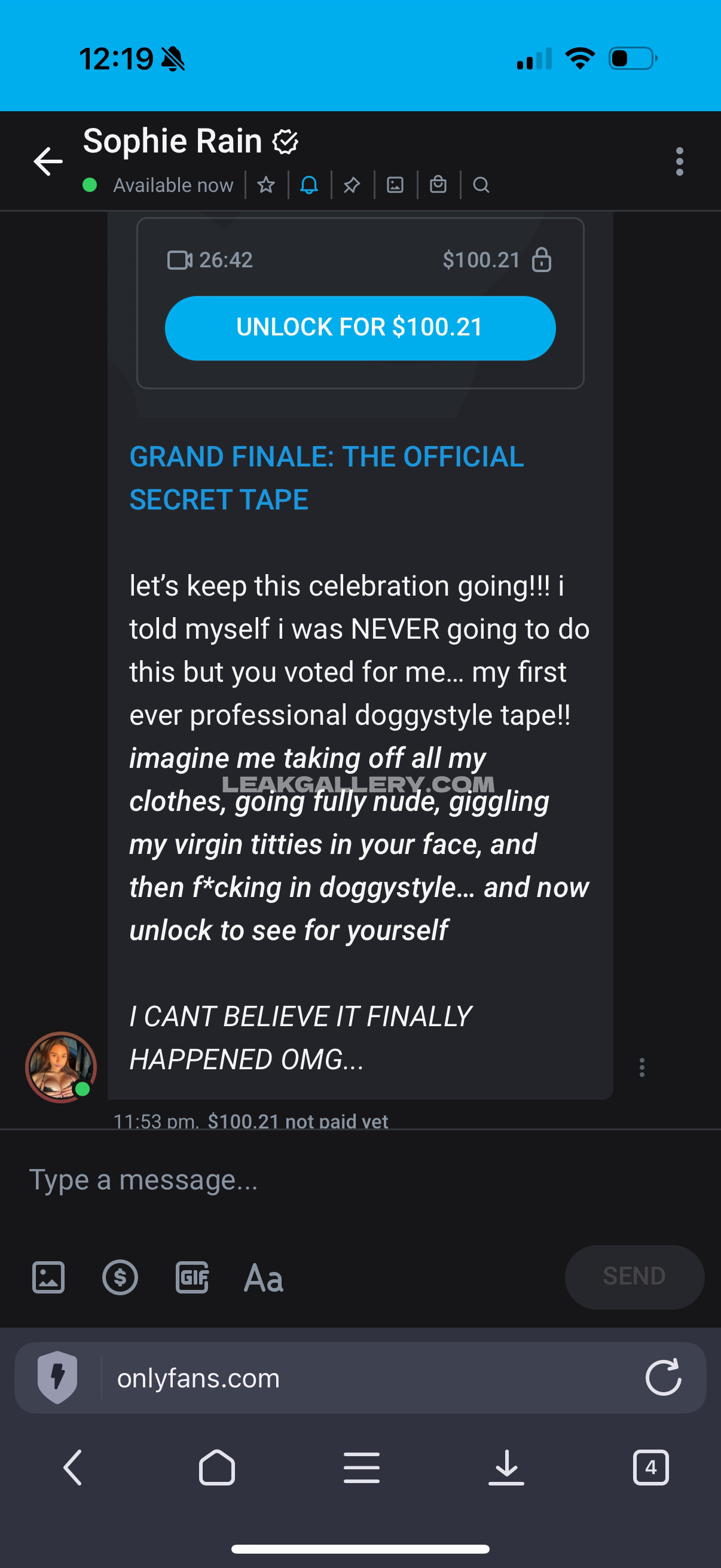Send a tip with dollar icon
The image size is (721, 1568).
(x=120, y=1276)
